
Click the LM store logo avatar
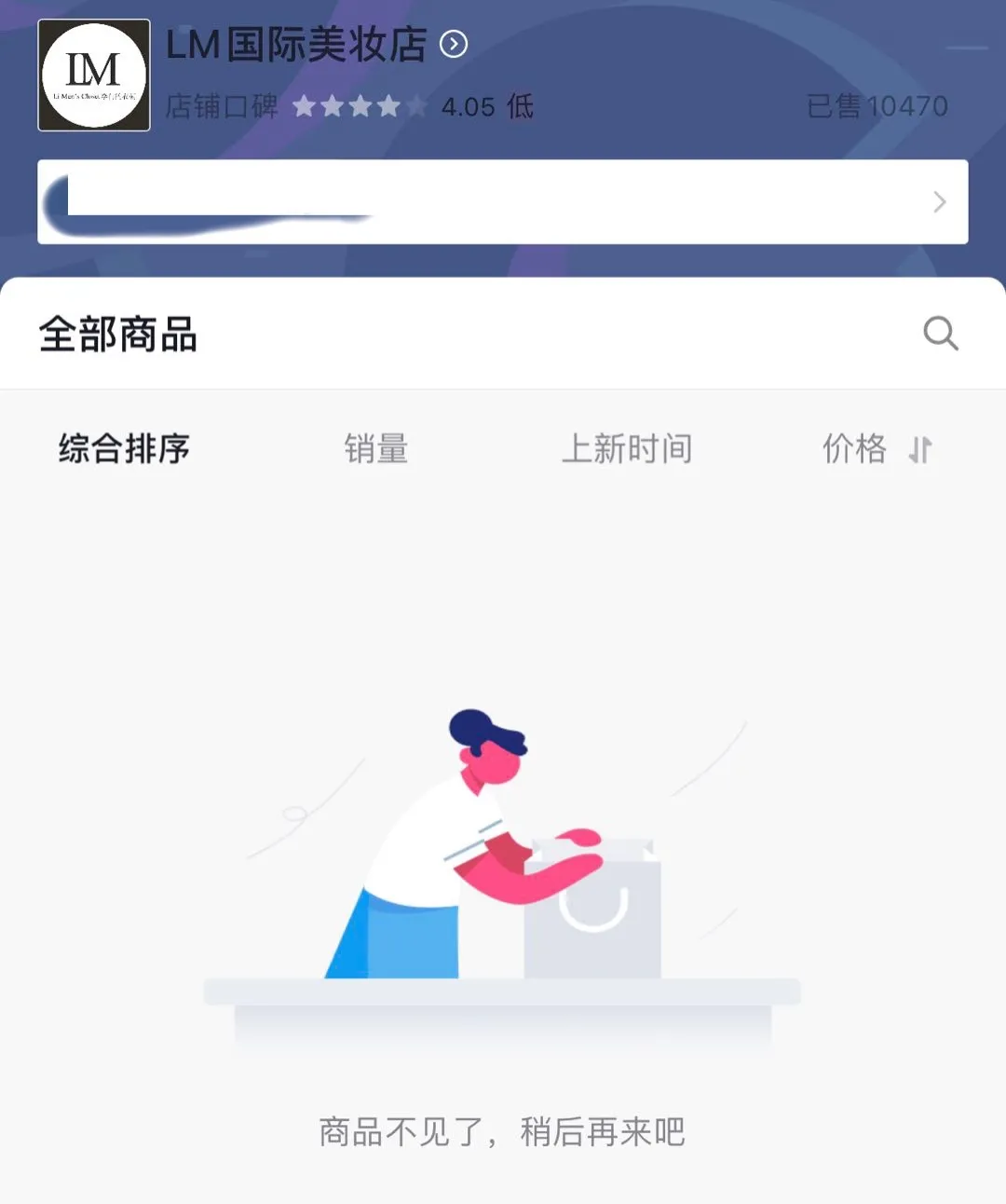[93, 75]
